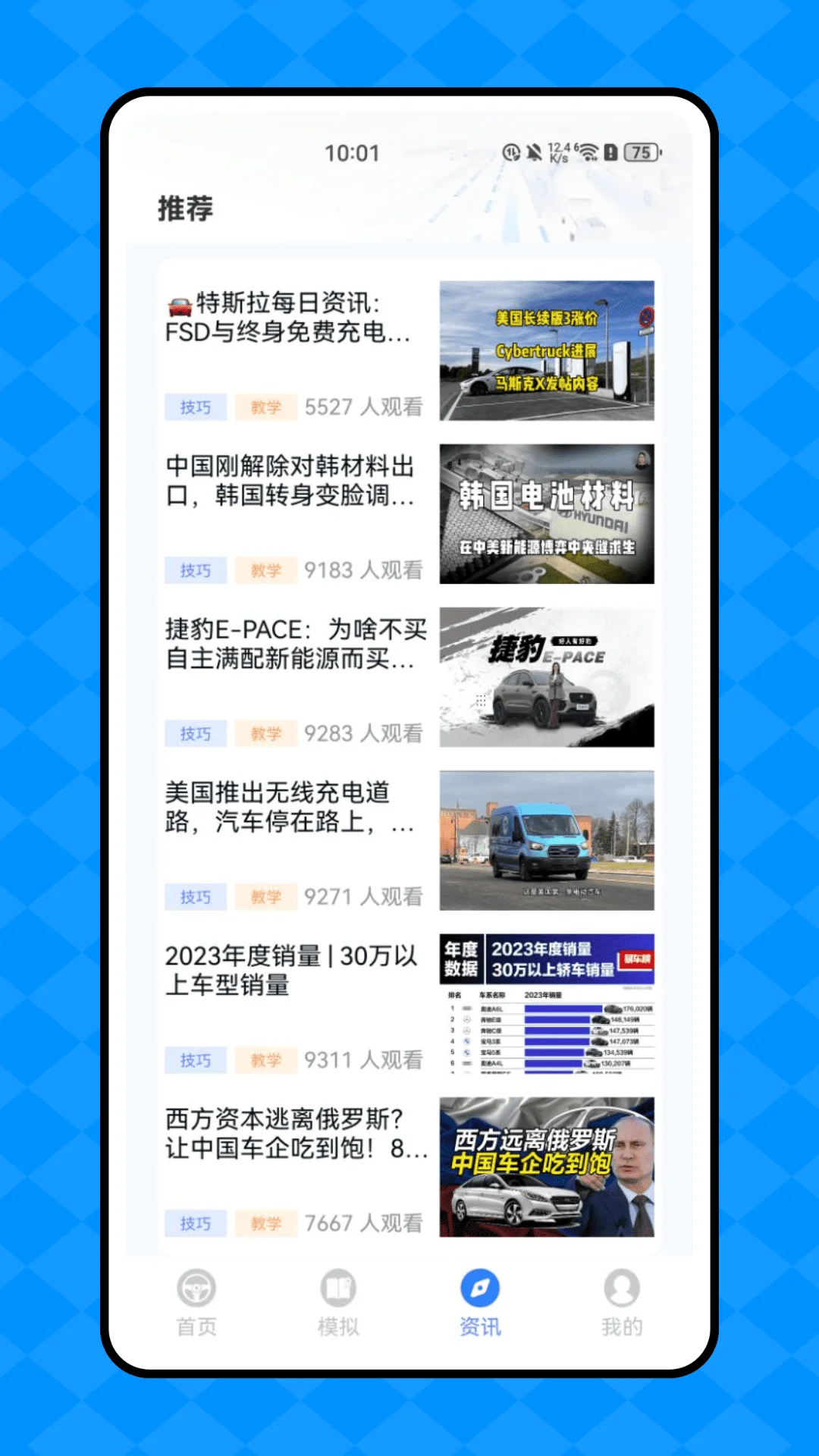Tap the muted-notifications icon in status bar

[x=535, y=152]
